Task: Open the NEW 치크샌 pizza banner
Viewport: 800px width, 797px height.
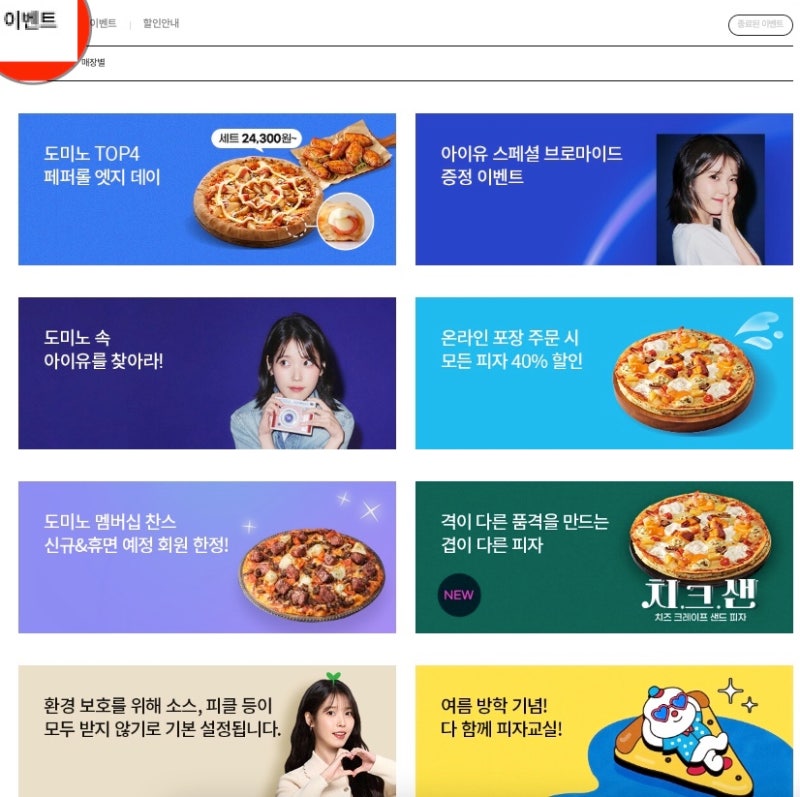Action: tap(604, 557)
